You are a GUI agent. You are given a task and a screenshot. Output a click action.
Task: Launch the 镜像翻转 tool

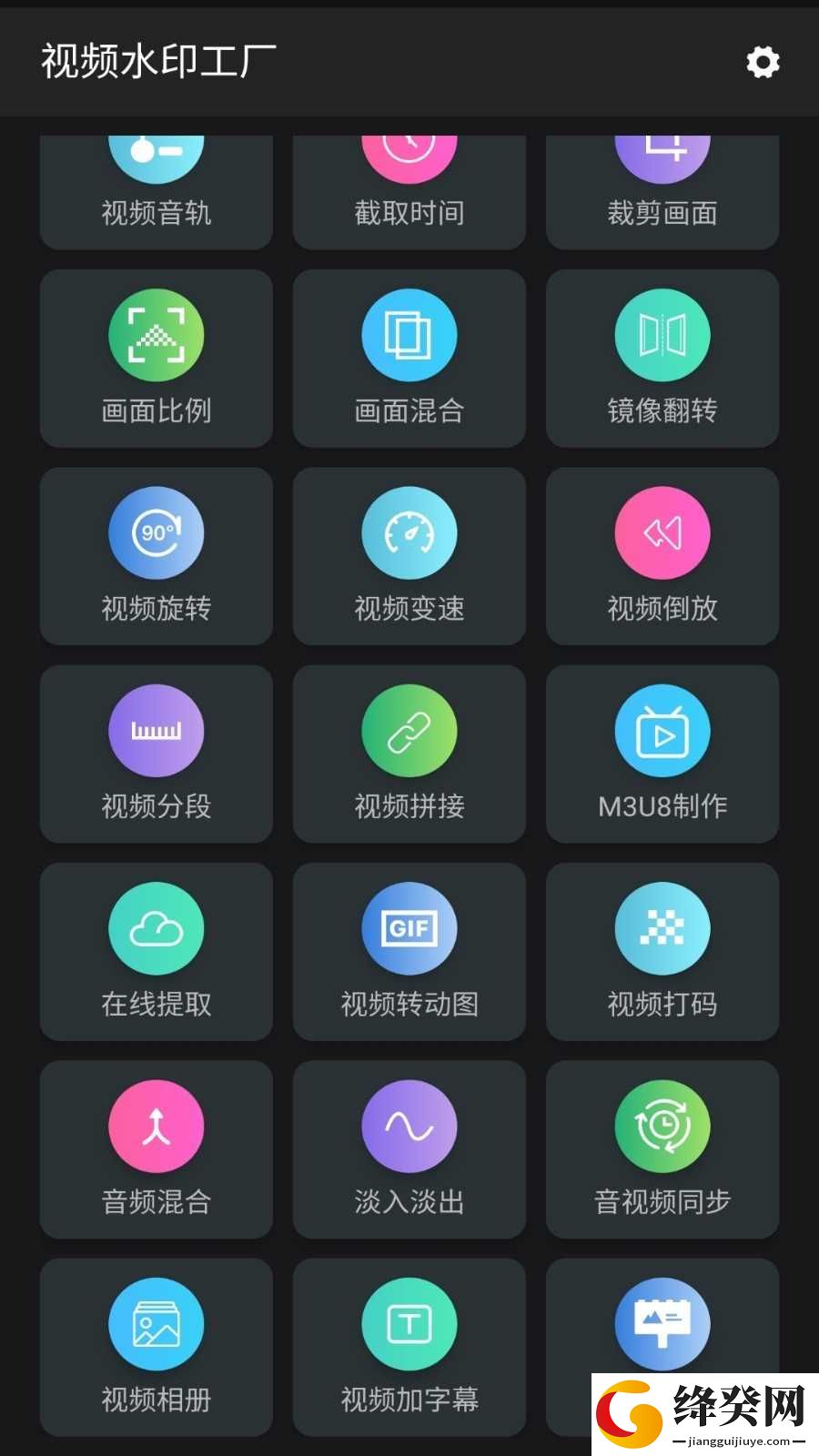[662, 359]
